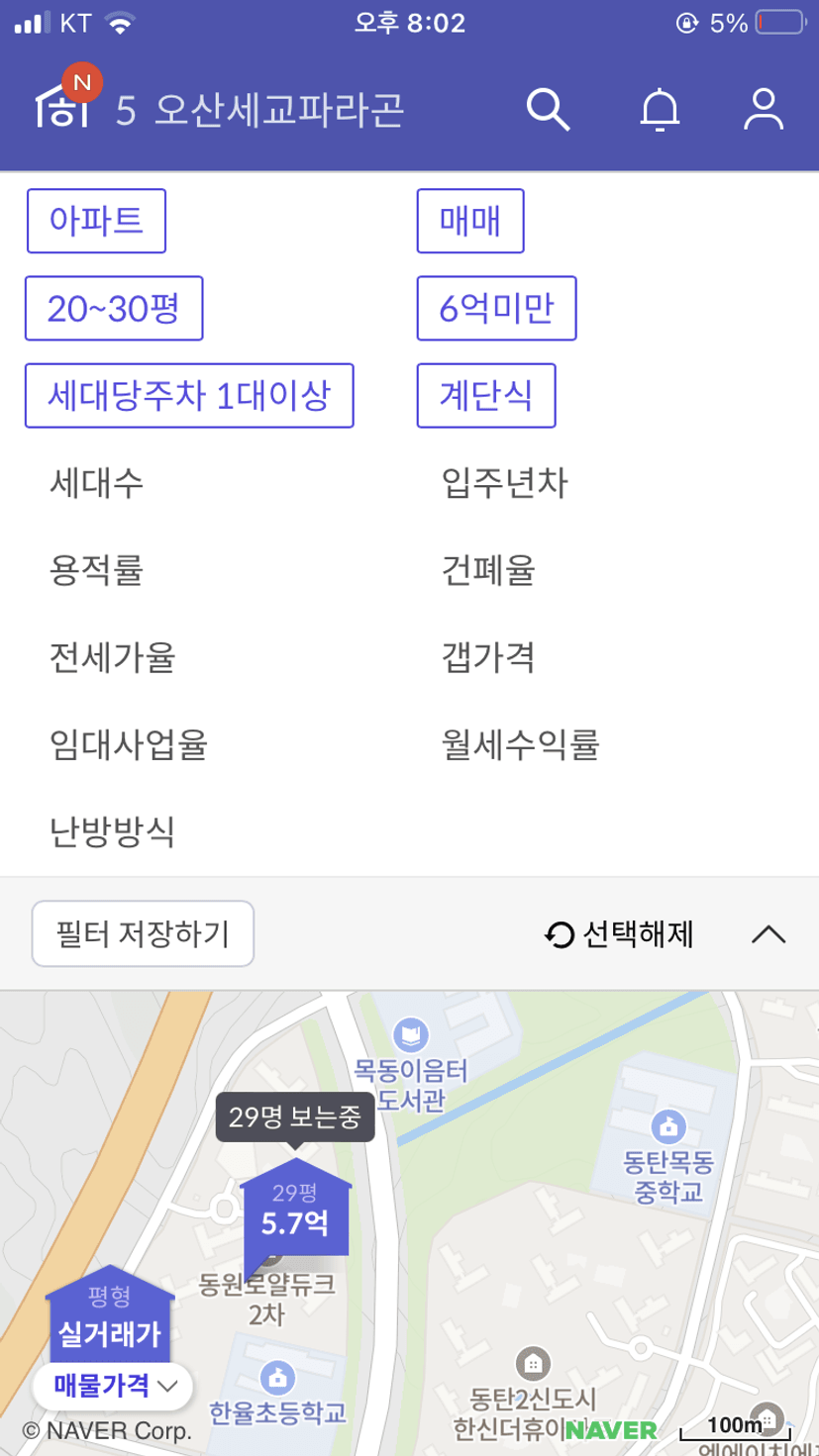Collapse the filter panel chevron

click(x=768, y=933)
